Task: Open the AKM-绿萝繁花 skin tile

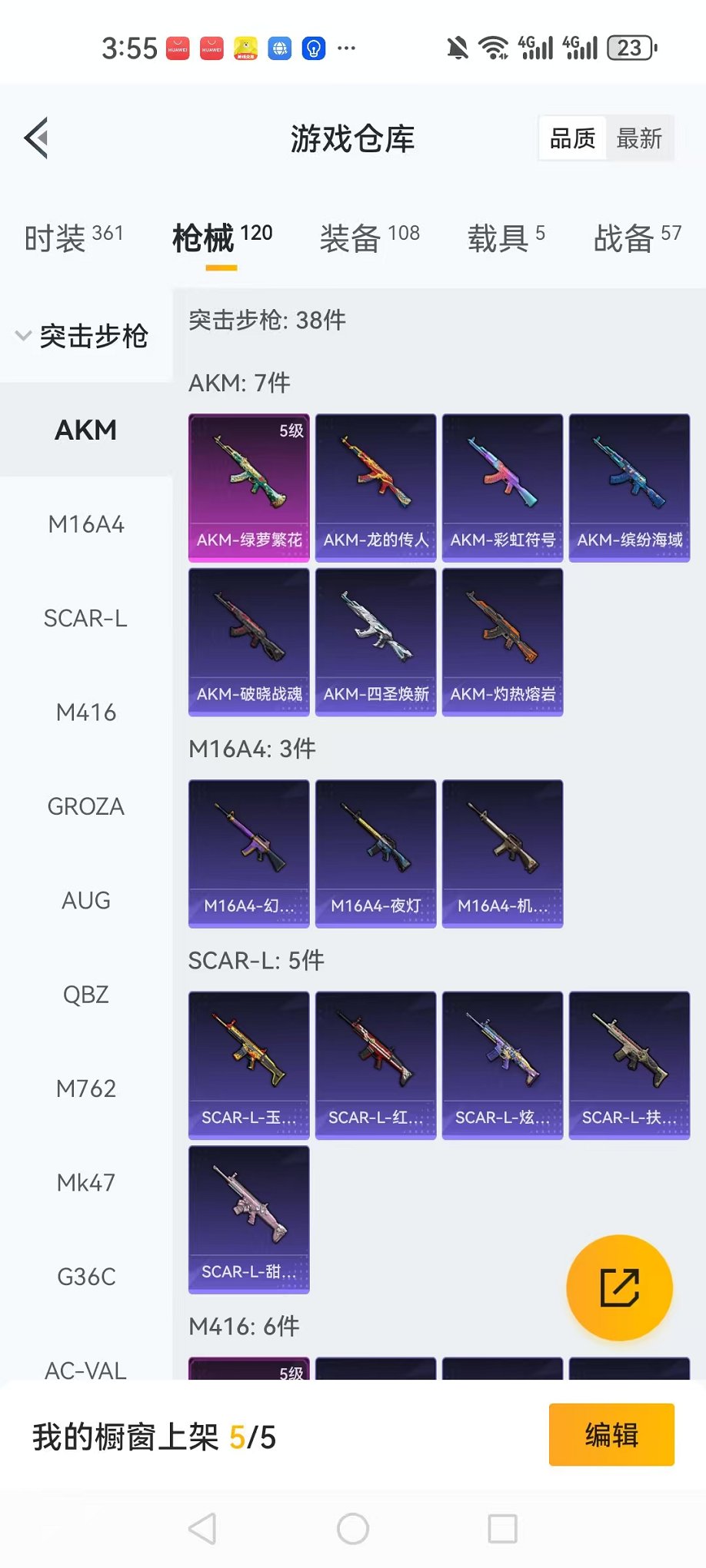Action: tap(249, 488)
